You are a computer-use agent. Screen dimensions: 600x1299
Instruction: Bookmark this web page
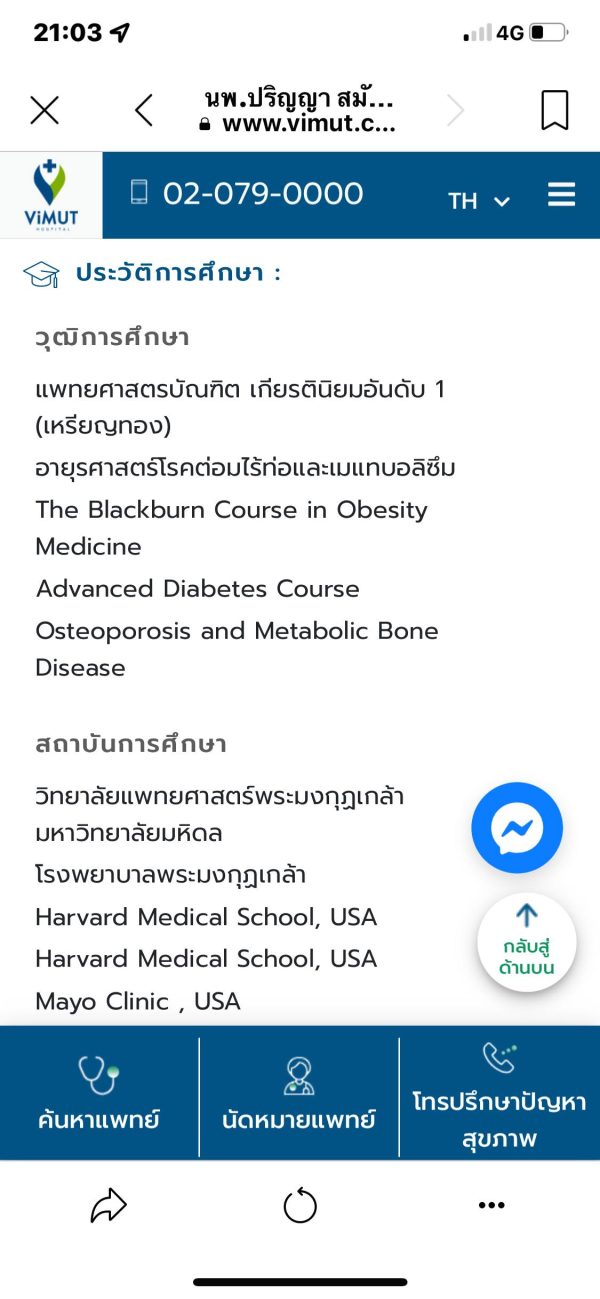(555, 110)
